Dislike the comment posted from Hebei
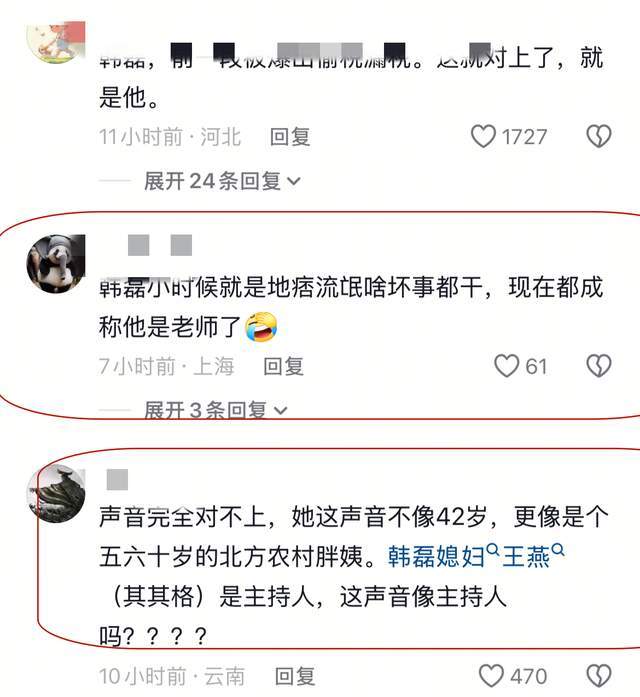This screenshot has width=640, height=697. click(x=598, y=136)
